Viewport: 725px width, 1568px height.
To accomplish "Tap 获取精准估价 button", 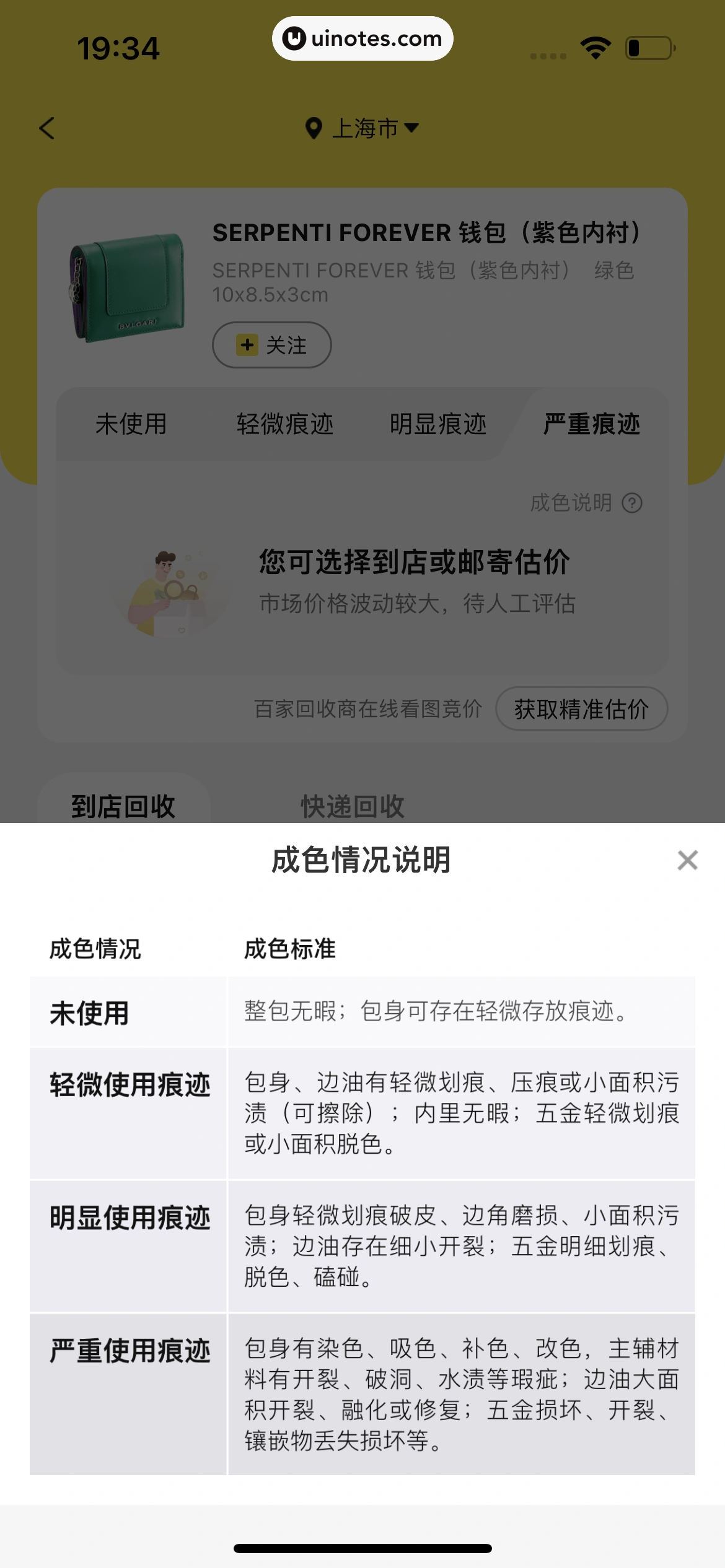I will pyautogui.click(x=581, y=708).
